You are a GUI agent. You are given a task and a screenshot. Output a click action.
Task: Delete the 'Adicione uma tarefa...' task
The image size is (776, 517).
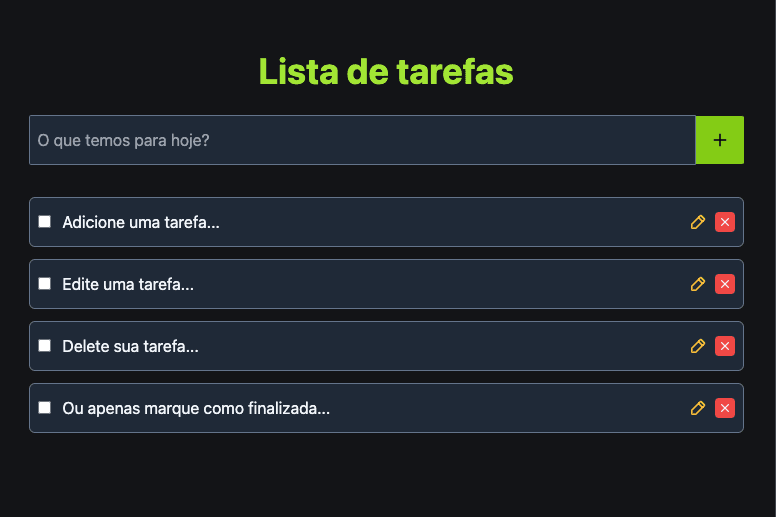725,222
